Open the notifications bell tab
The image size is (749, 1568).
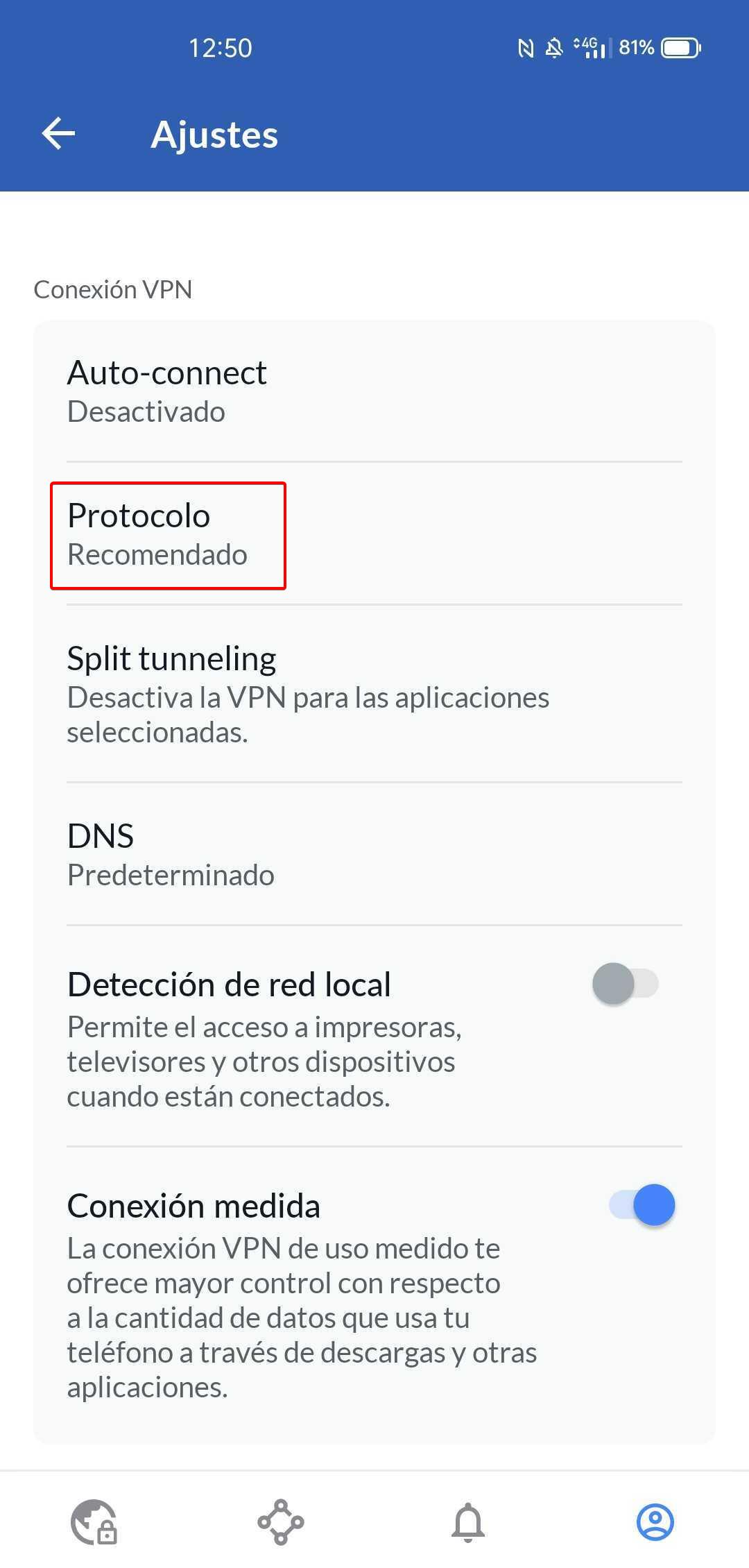click(x=468, y=1522)
